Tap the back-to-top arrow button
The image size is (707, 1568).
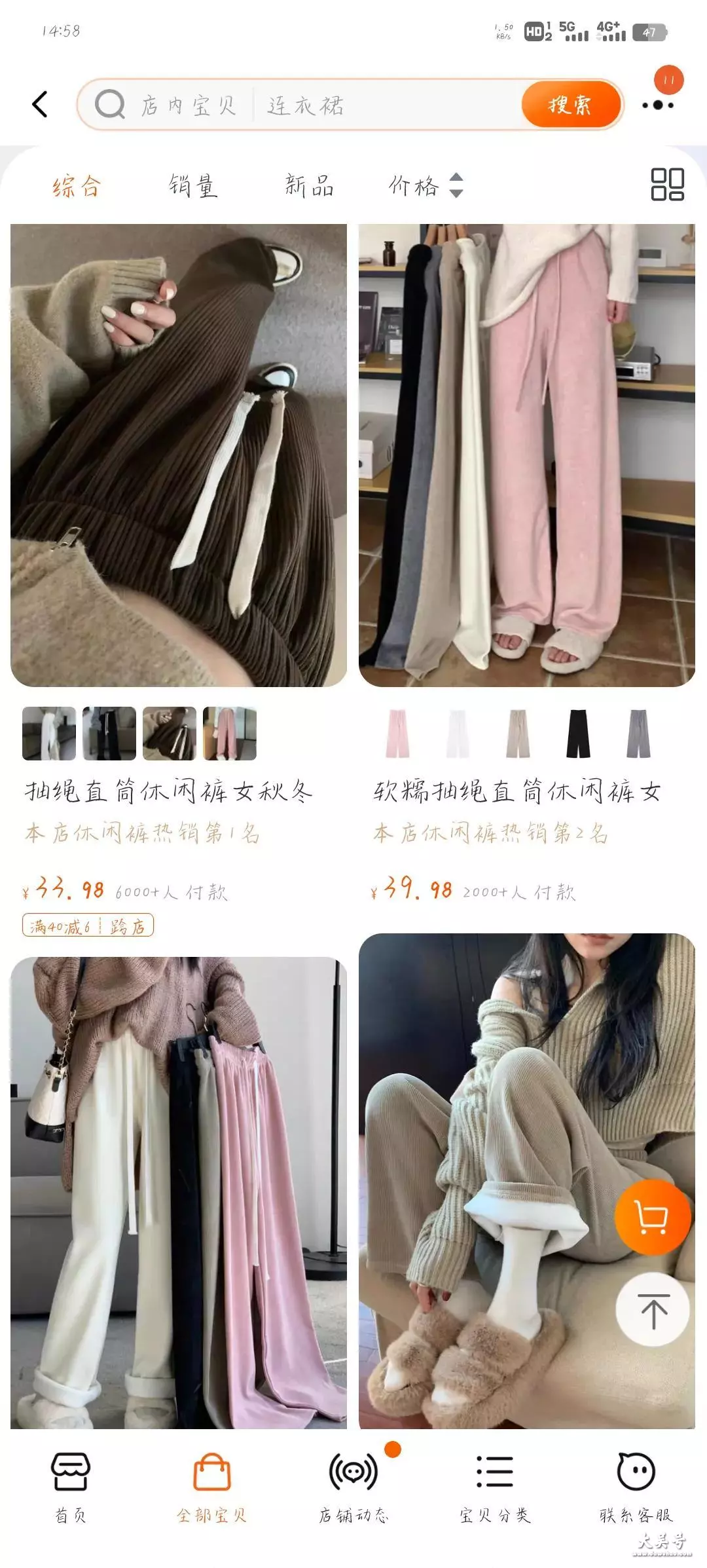tap(653, 1310)
